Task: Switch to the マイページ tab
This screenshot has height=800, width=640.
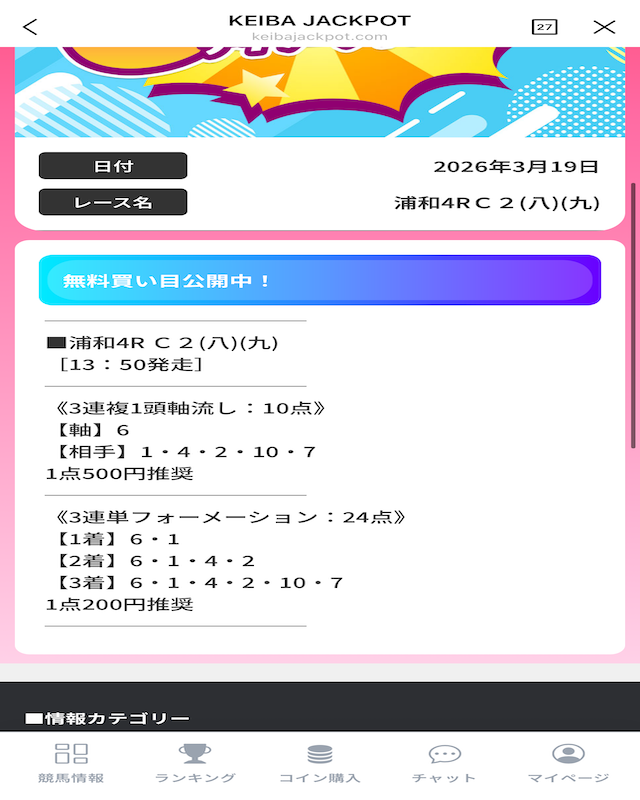Action: 568,764
